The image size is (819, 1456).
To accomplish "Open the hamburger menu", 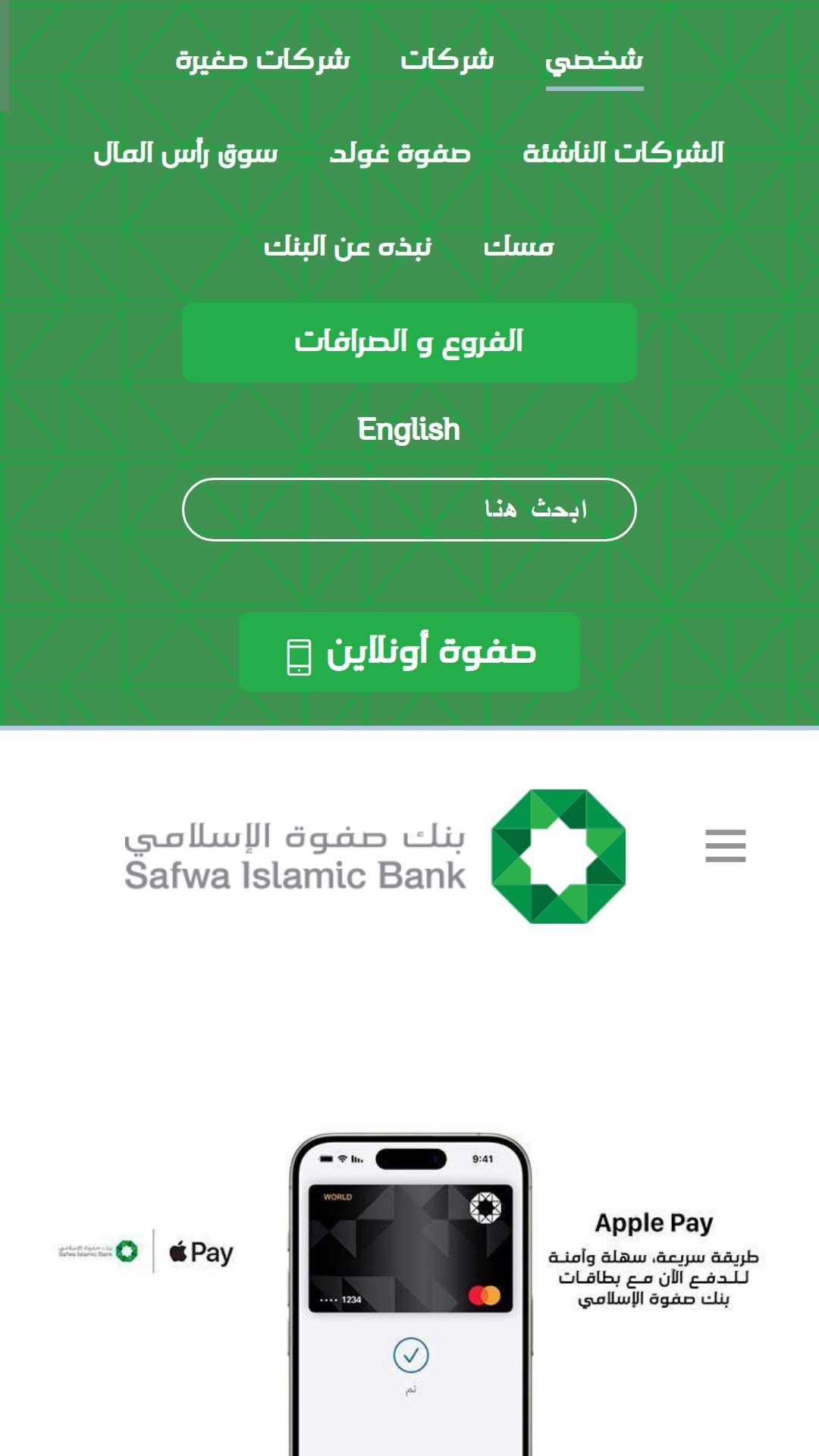I will click(x=725, y=846).
